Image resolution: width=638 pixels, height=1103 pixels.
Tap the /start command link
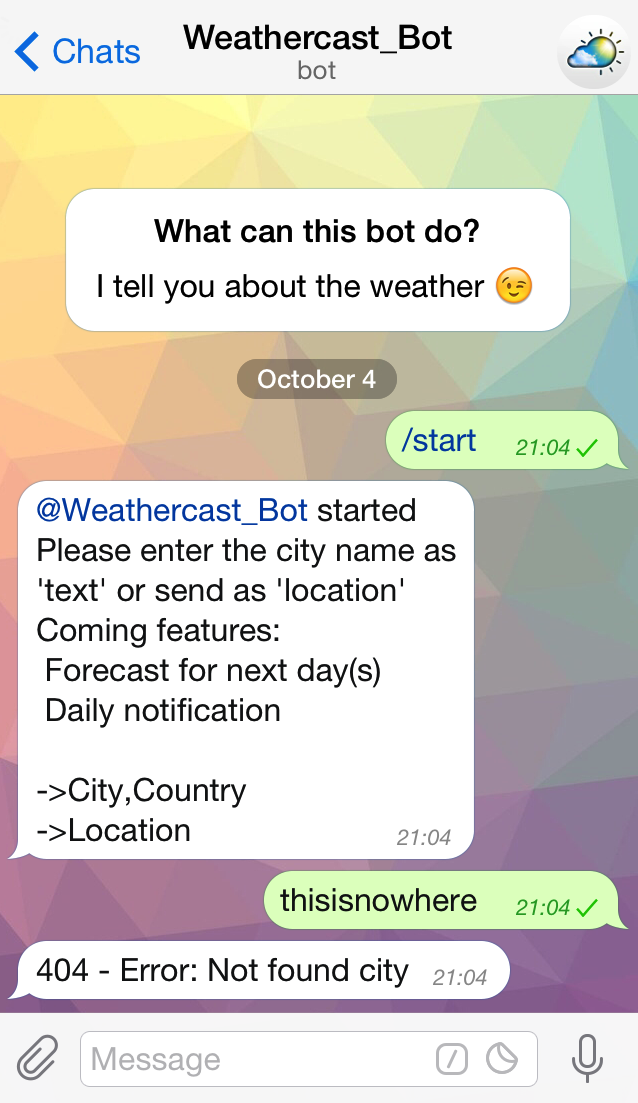tap(438, 441)
